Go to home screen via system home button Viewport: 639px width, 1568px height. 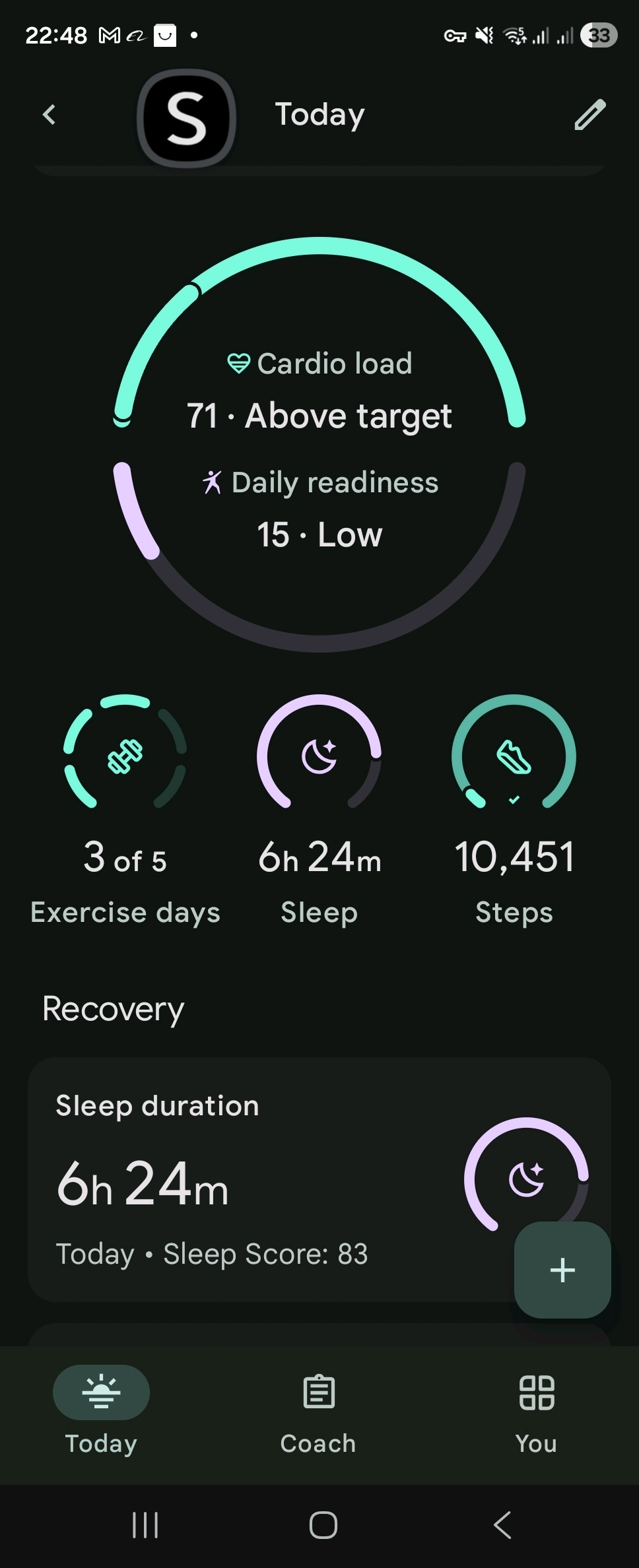coord(323,1525)
